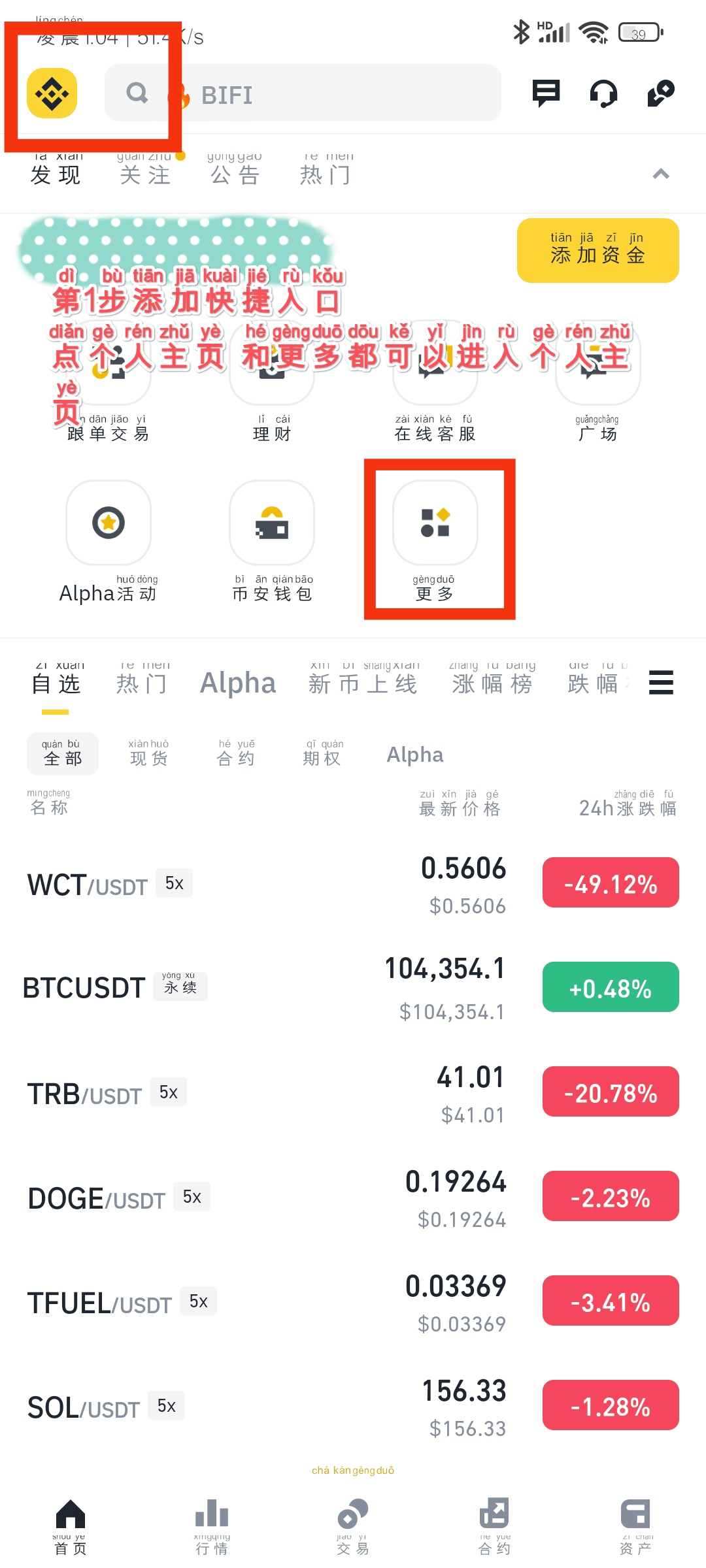Open the Alpha活动 shortcut
706x1568 pixels.
click(109, 539)
